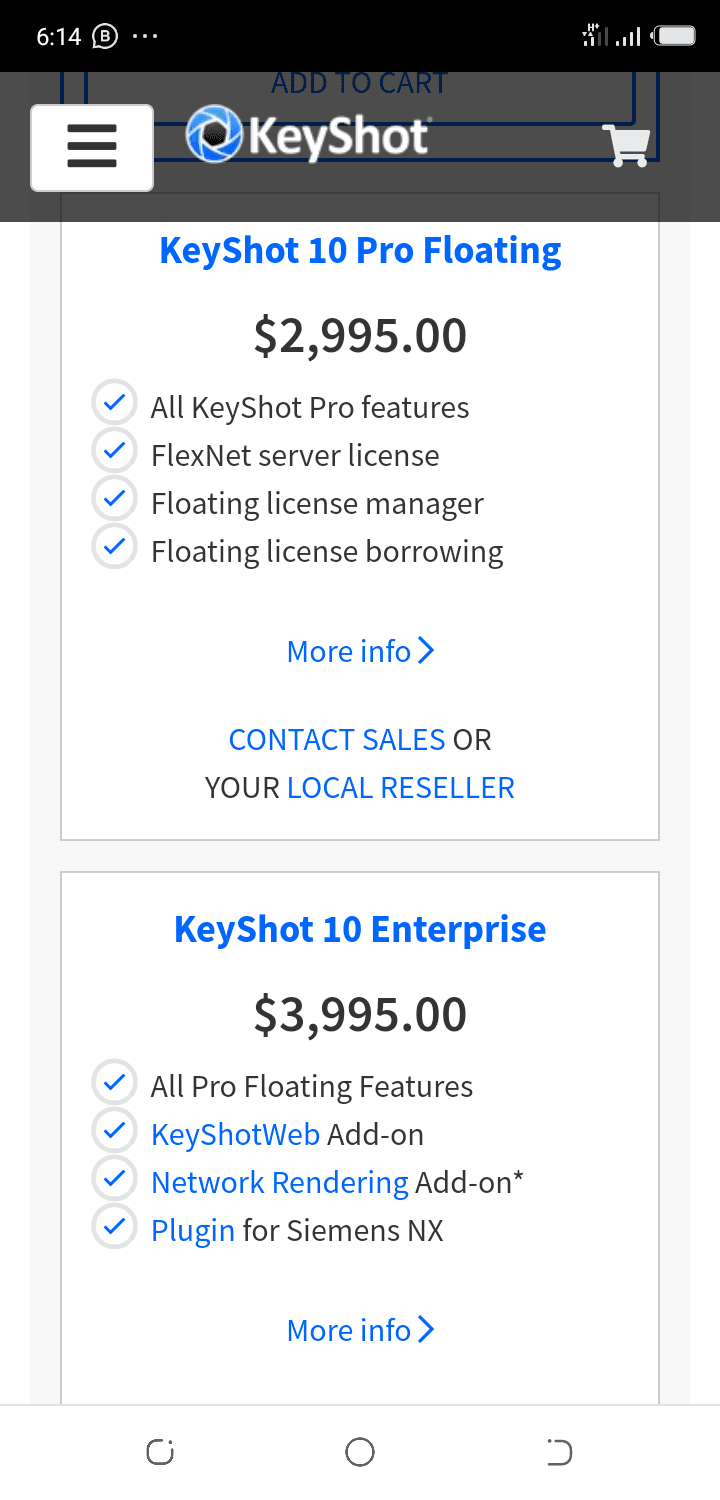Image resolution: width=720 pixels, height=1500 pixels.
Task: Open the Plugin link for Siemens NX
Action: pyautogui.click(x=193, y=1230)
